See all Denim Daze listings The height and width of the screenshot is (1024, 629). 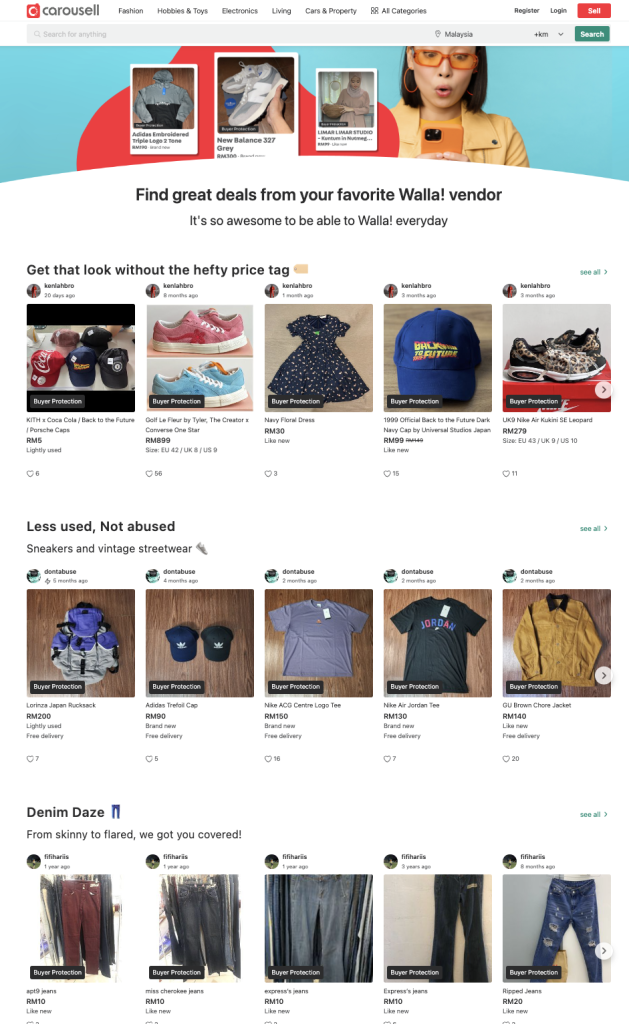pos(593,815)
